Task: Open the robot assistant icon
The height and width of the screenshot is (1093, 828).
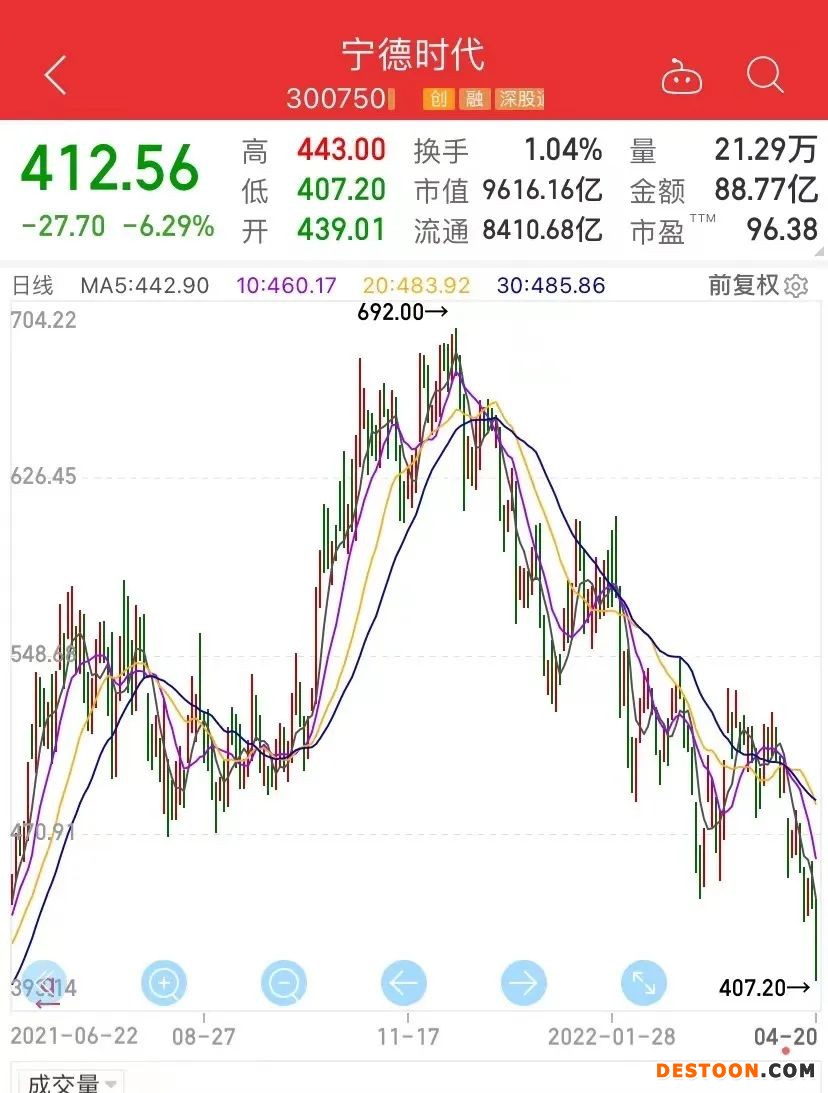Action: tap(682, 76)
